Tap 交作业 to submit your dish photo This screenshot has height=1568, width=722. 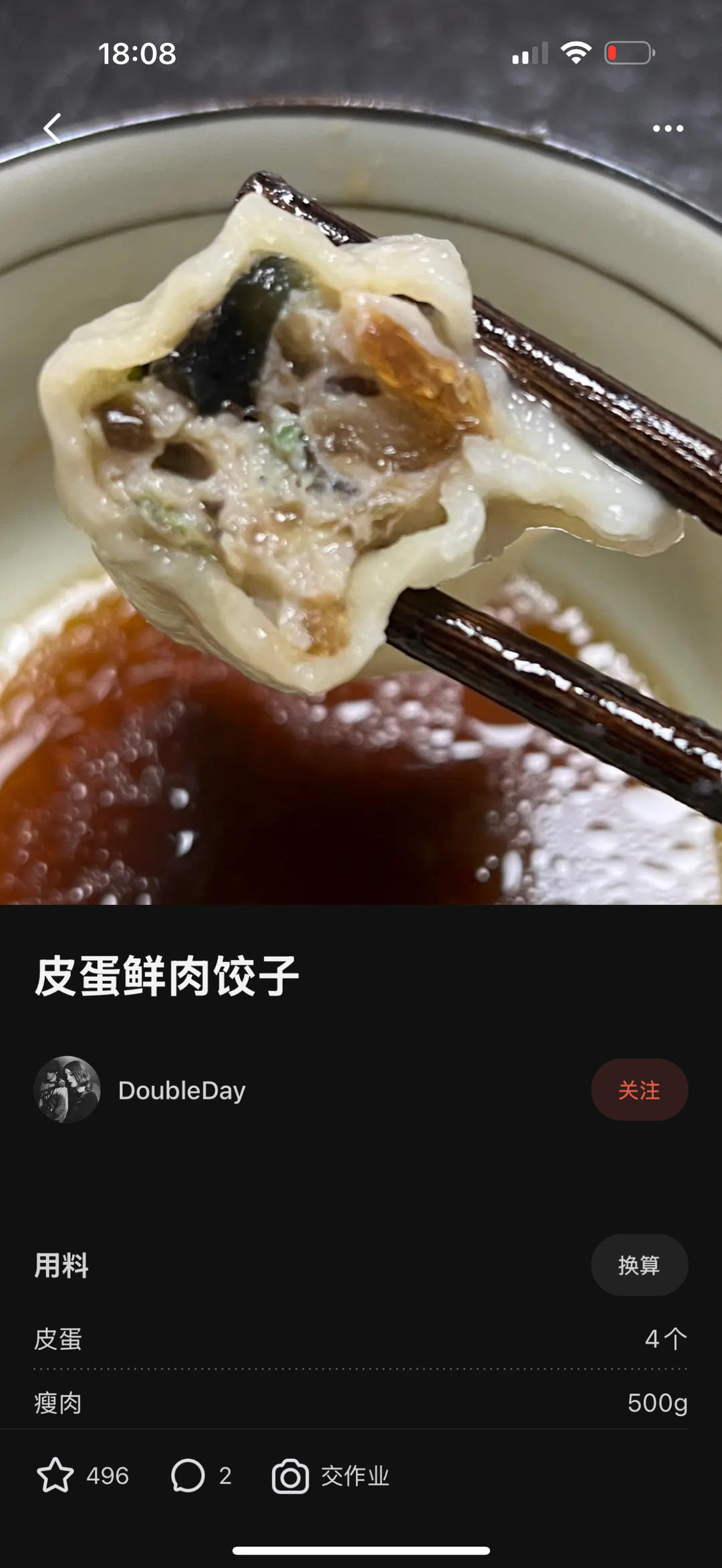(331, 1476)
